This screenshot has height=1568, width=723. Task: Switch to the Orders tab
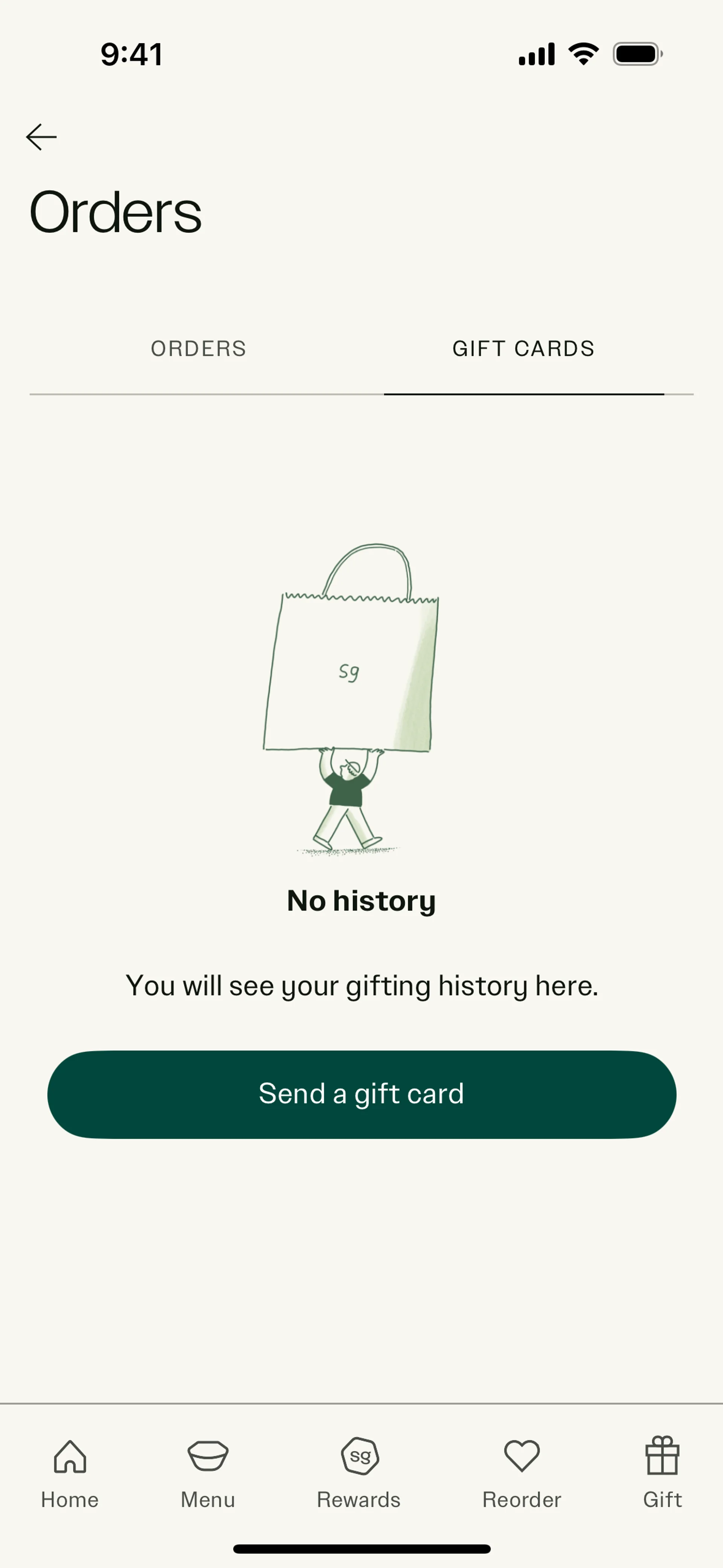pyautogui.click(x=198, y=349)
